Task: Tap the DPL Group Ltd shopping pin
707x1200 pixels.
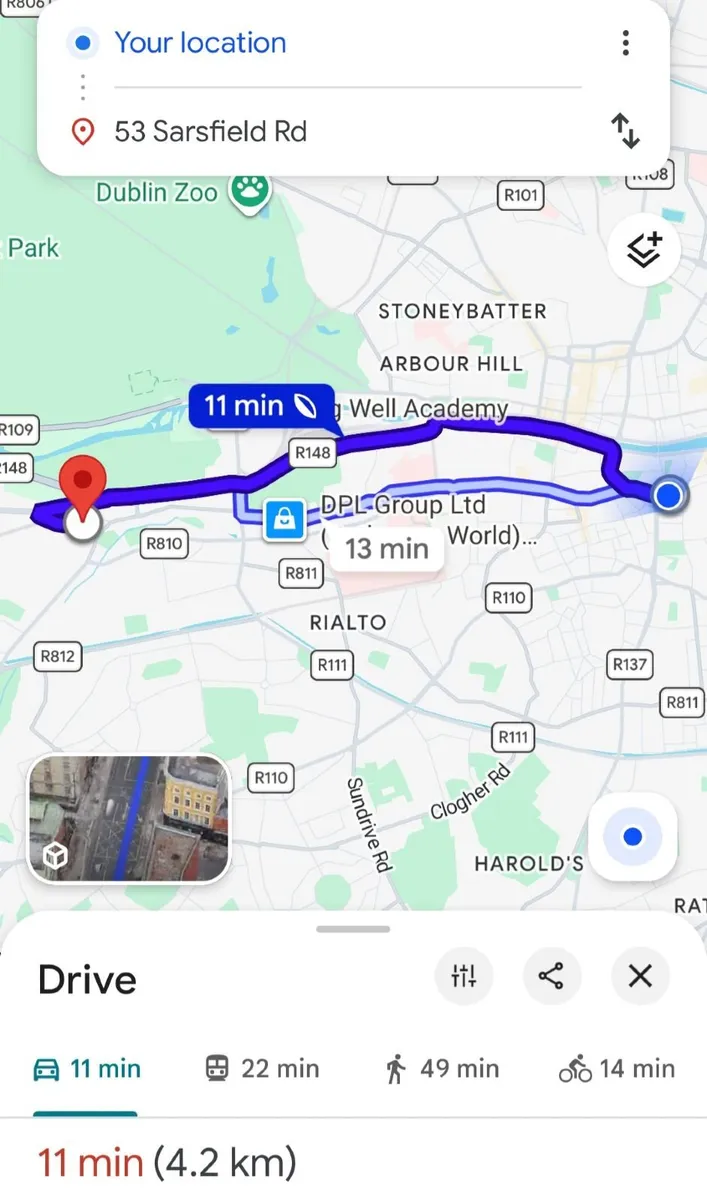Action: [x=285, y=520]
